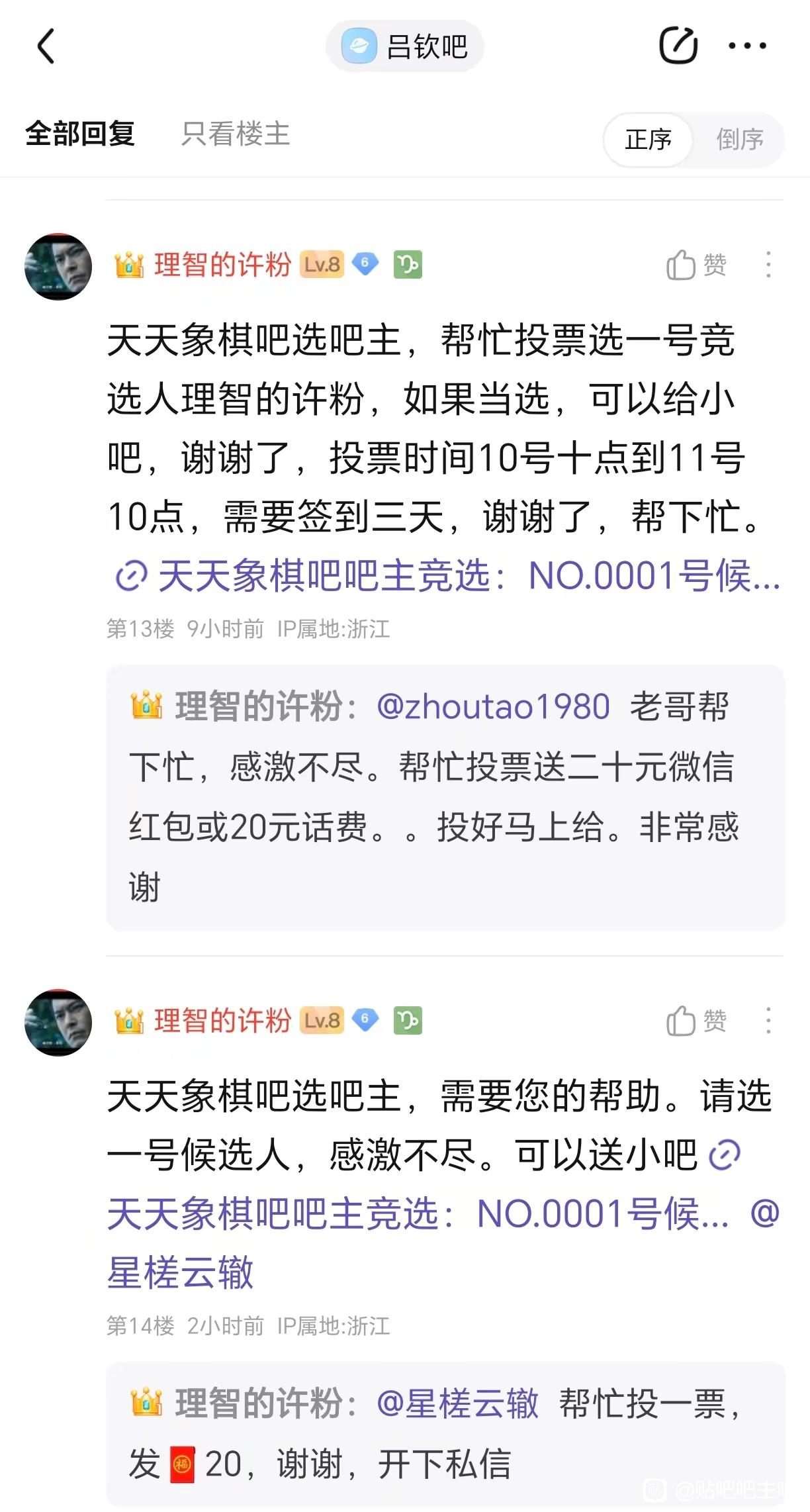Open the top-right three-dot overflow menu
This screenshot has height=1512, width=810.
pyautogui.click(x=747, y=46)
